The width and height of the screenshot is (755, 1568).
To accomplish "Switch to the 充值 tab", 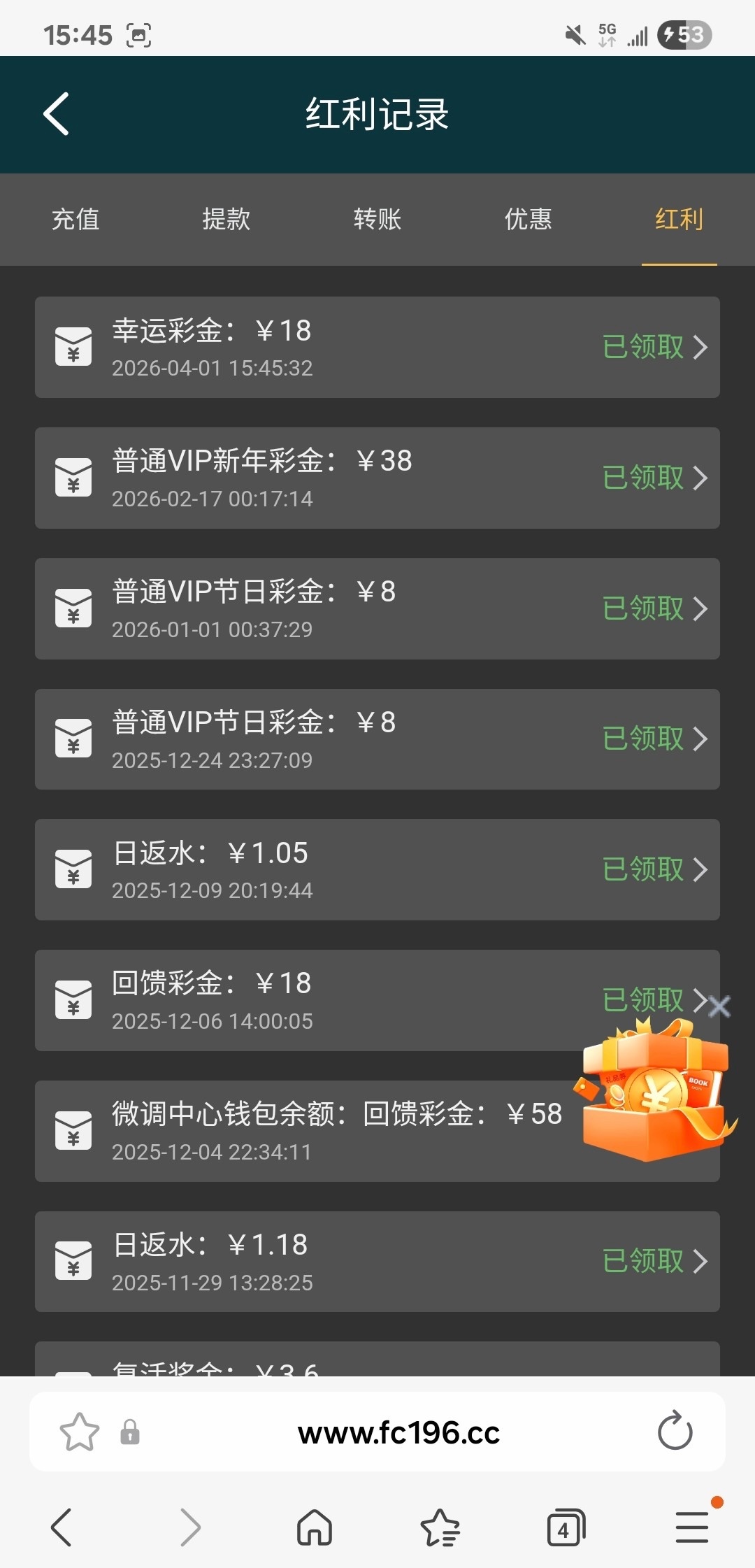I will click(75, 220).
